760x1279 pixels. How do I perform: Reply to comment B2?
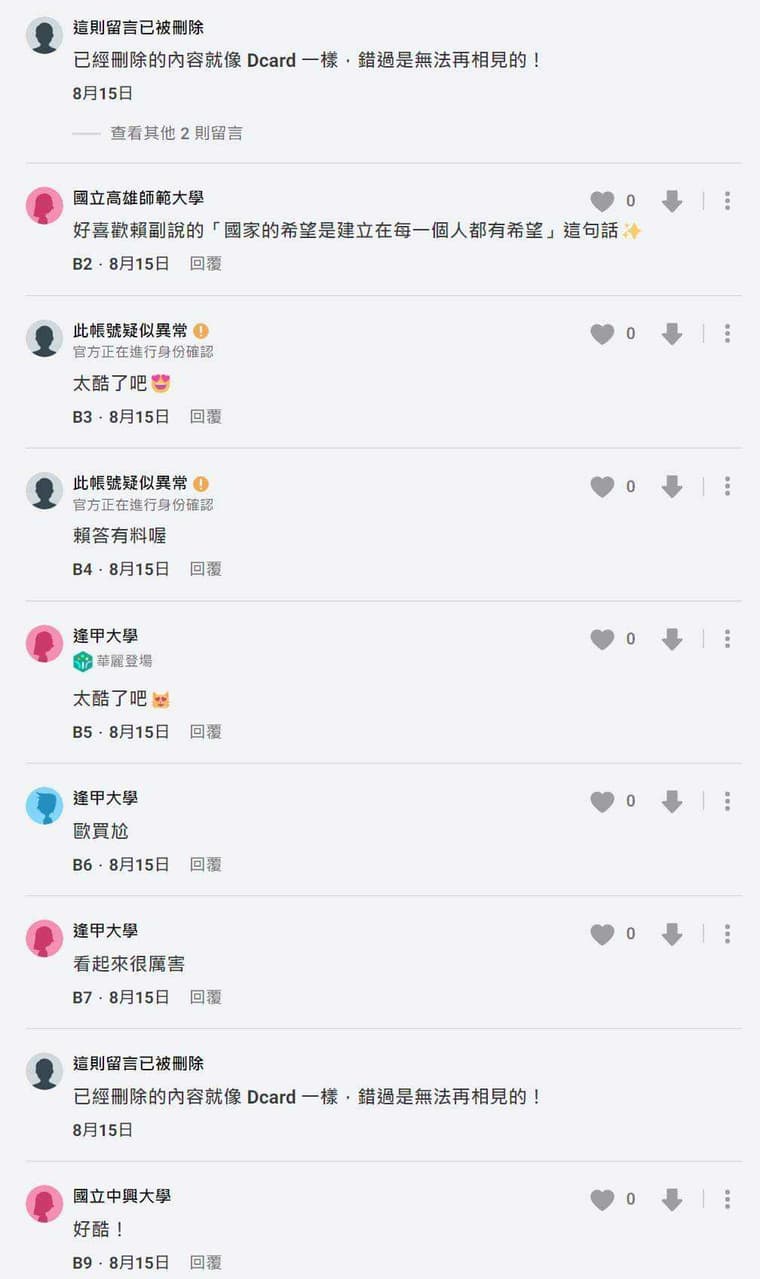[x=206, y=264]
